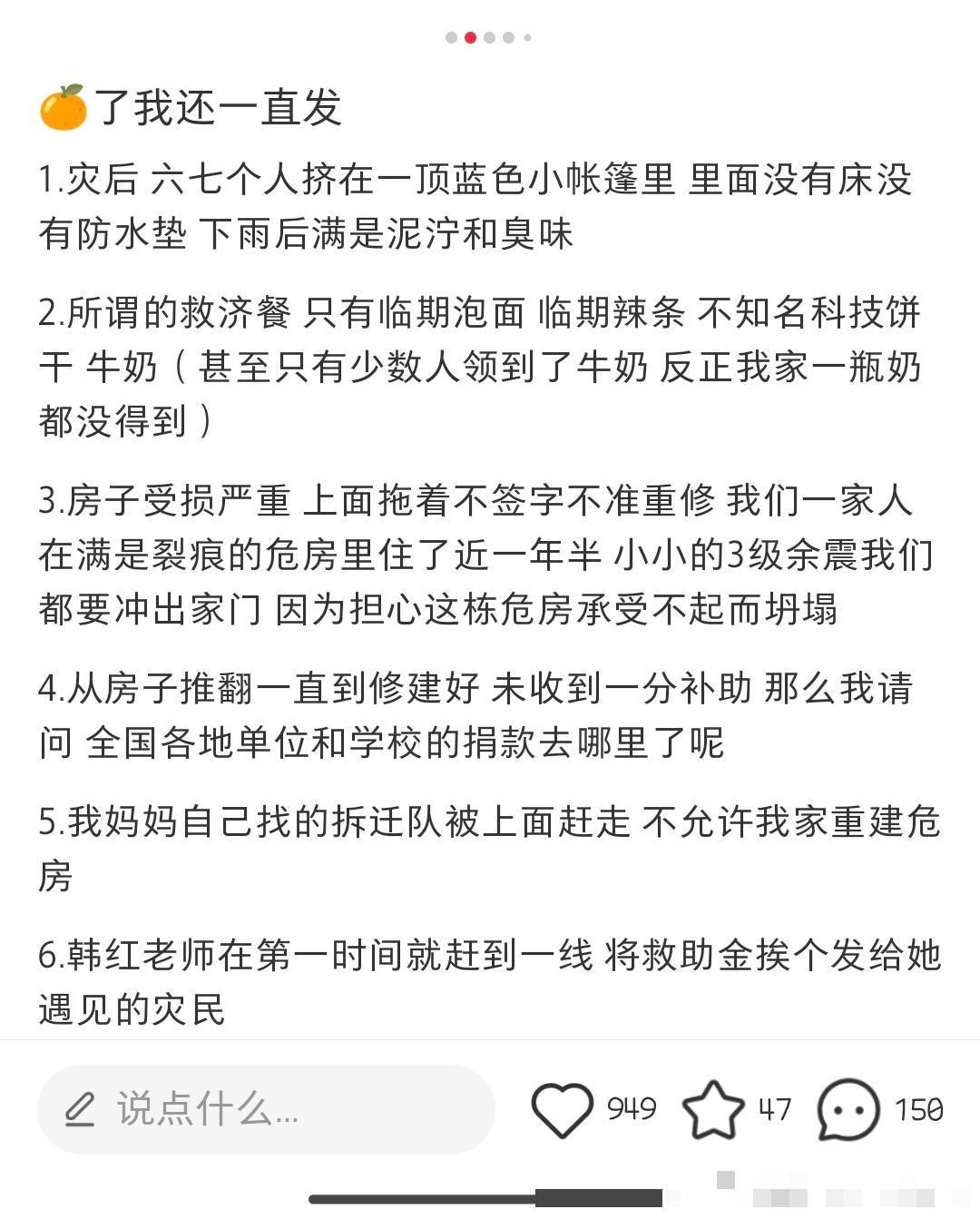Open the comments speech bubble
The height and width of the screenshot is (1219, 980).
(x=848, y=1109)
